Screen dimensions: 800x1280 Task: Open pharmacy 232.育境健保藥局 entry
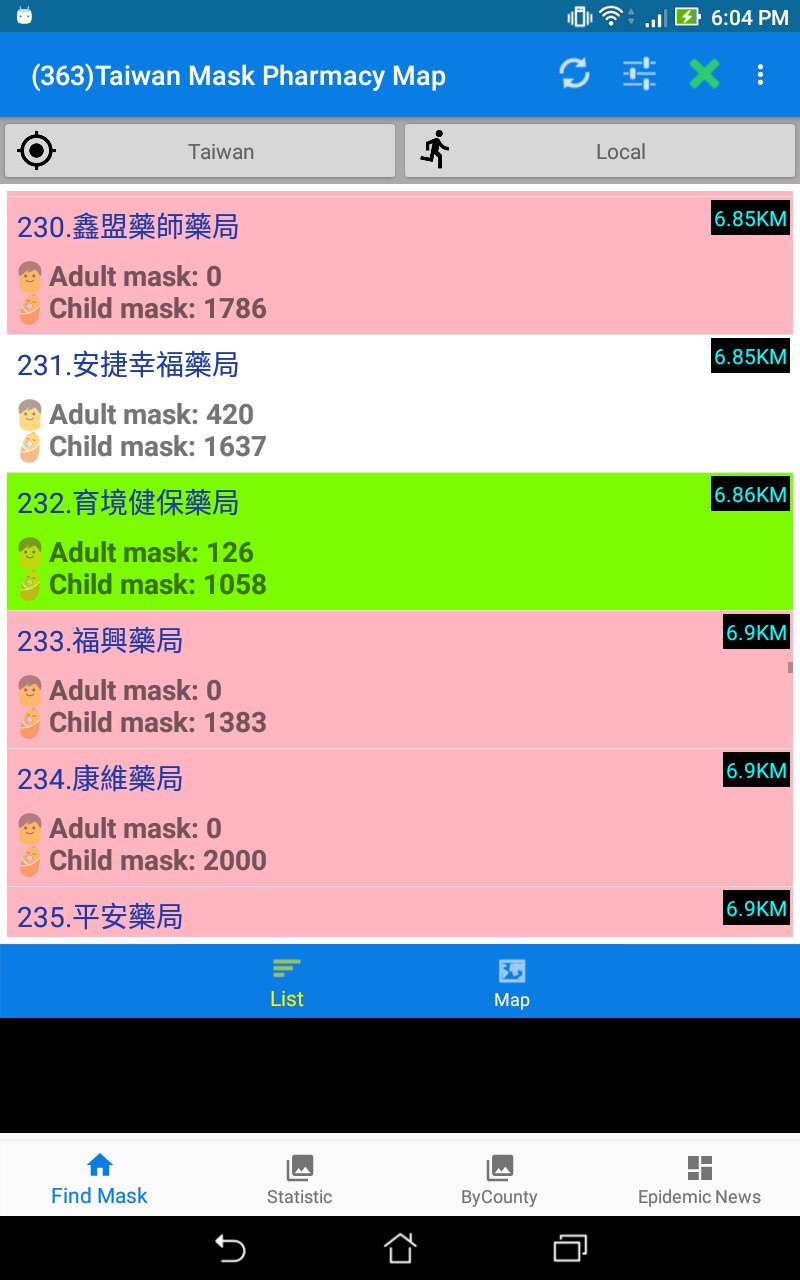(400, 540)
